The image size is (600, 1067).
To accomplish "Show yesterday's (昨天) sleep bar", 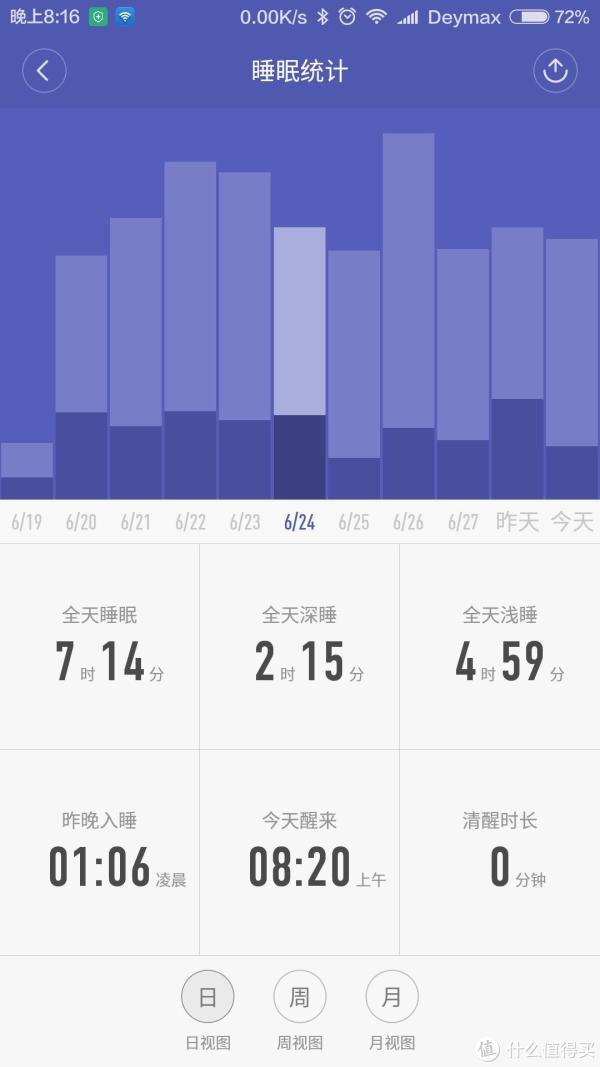I will click(x=518, y=363).
